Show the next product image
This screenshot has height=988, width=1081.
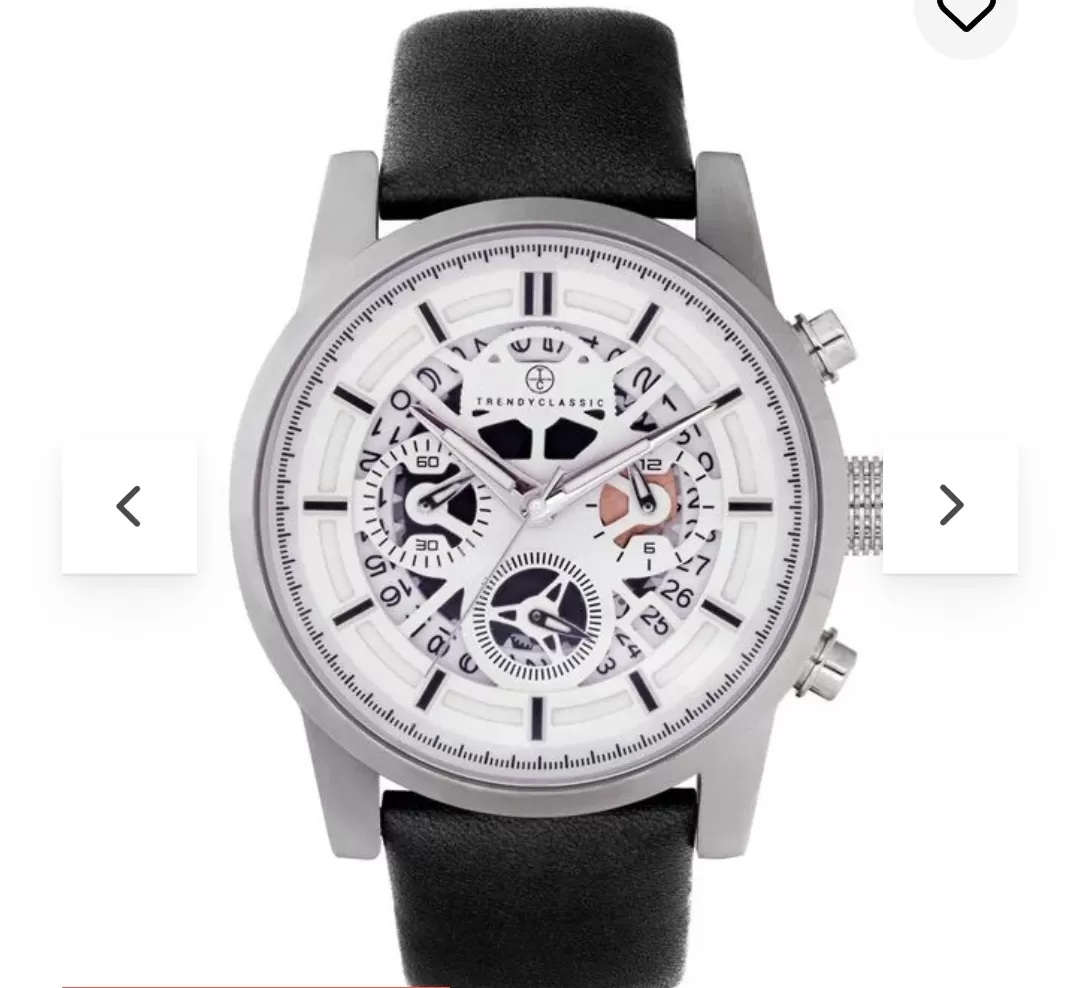tap(950, 507)
